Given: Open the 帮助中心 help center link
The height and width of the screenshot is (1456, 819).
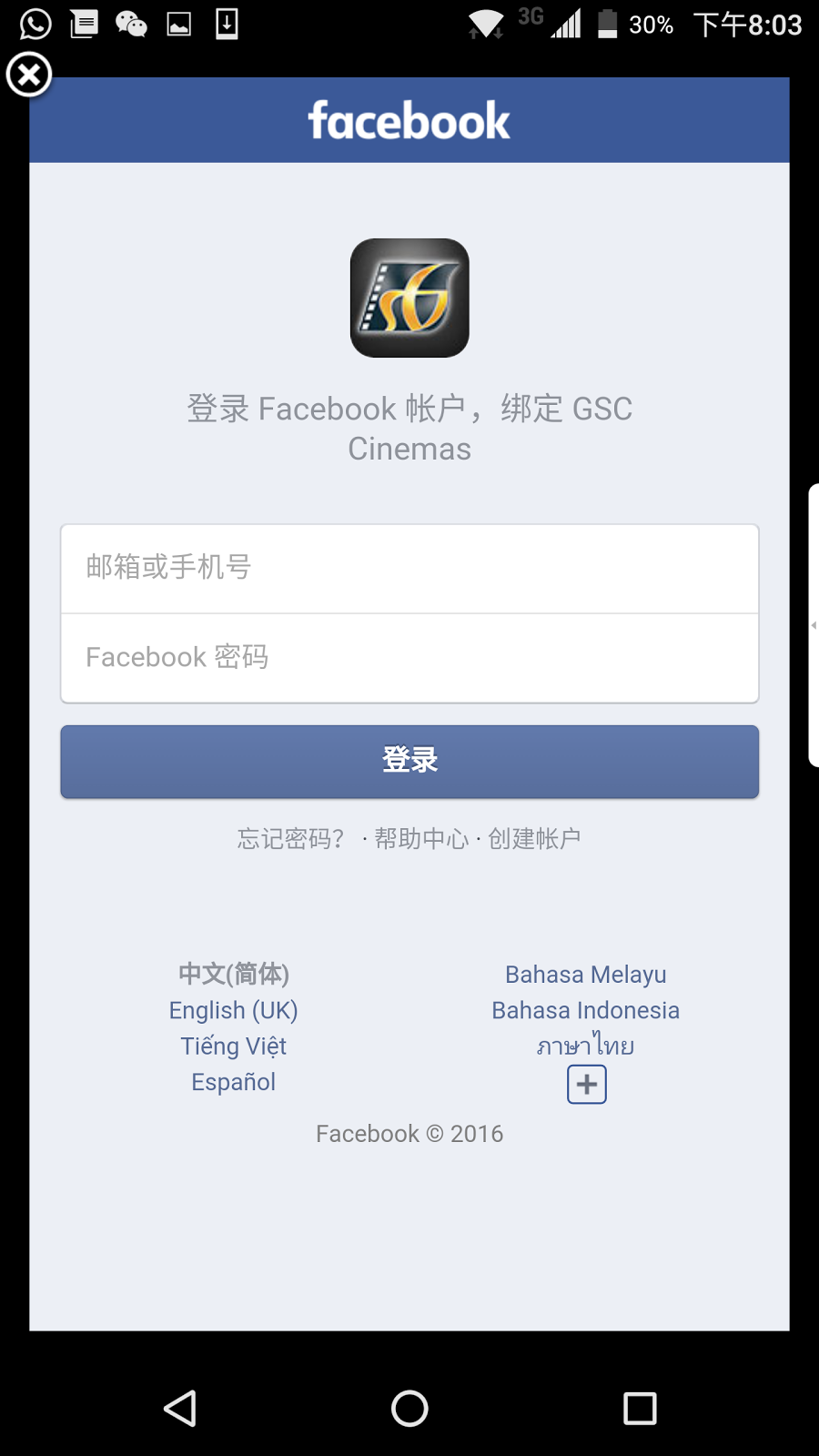Looking at the screenshot, I should (x=421, y=838).
